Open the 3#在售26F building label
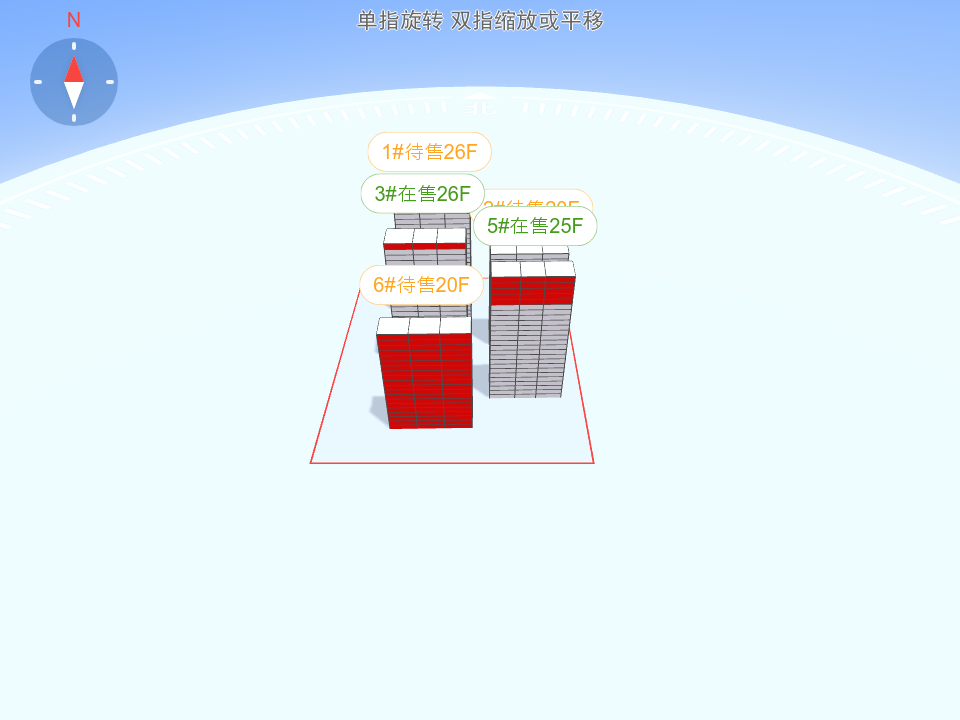Image resolution: width=960 pixels, height=720 pixels. point(422,194)
